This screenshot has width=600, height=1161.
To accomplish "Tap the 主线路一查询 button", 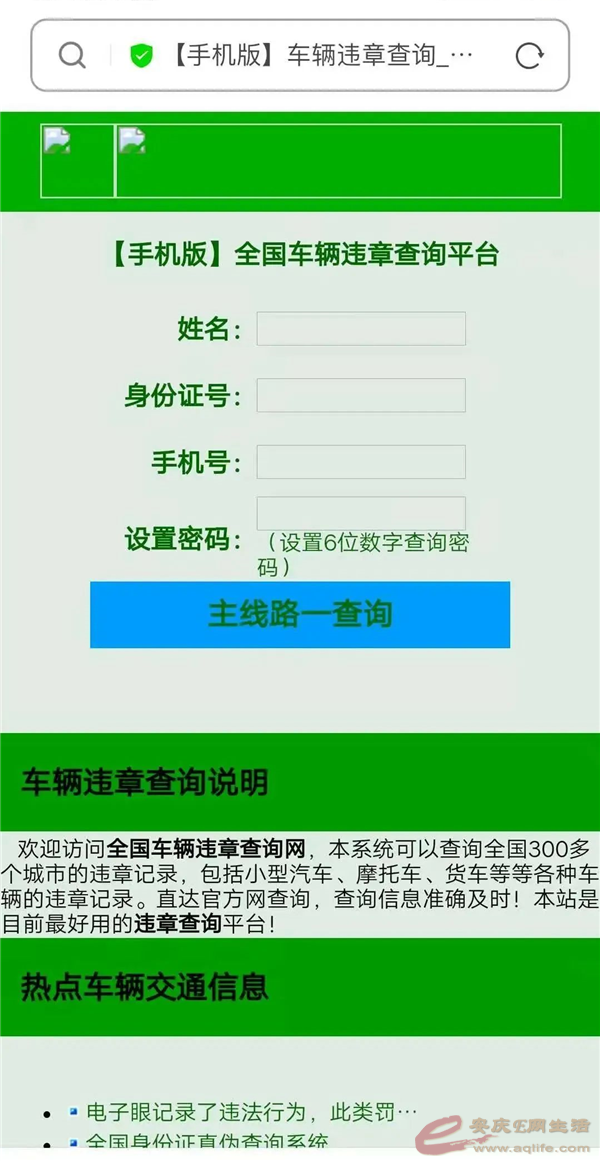I will (300, 614).
